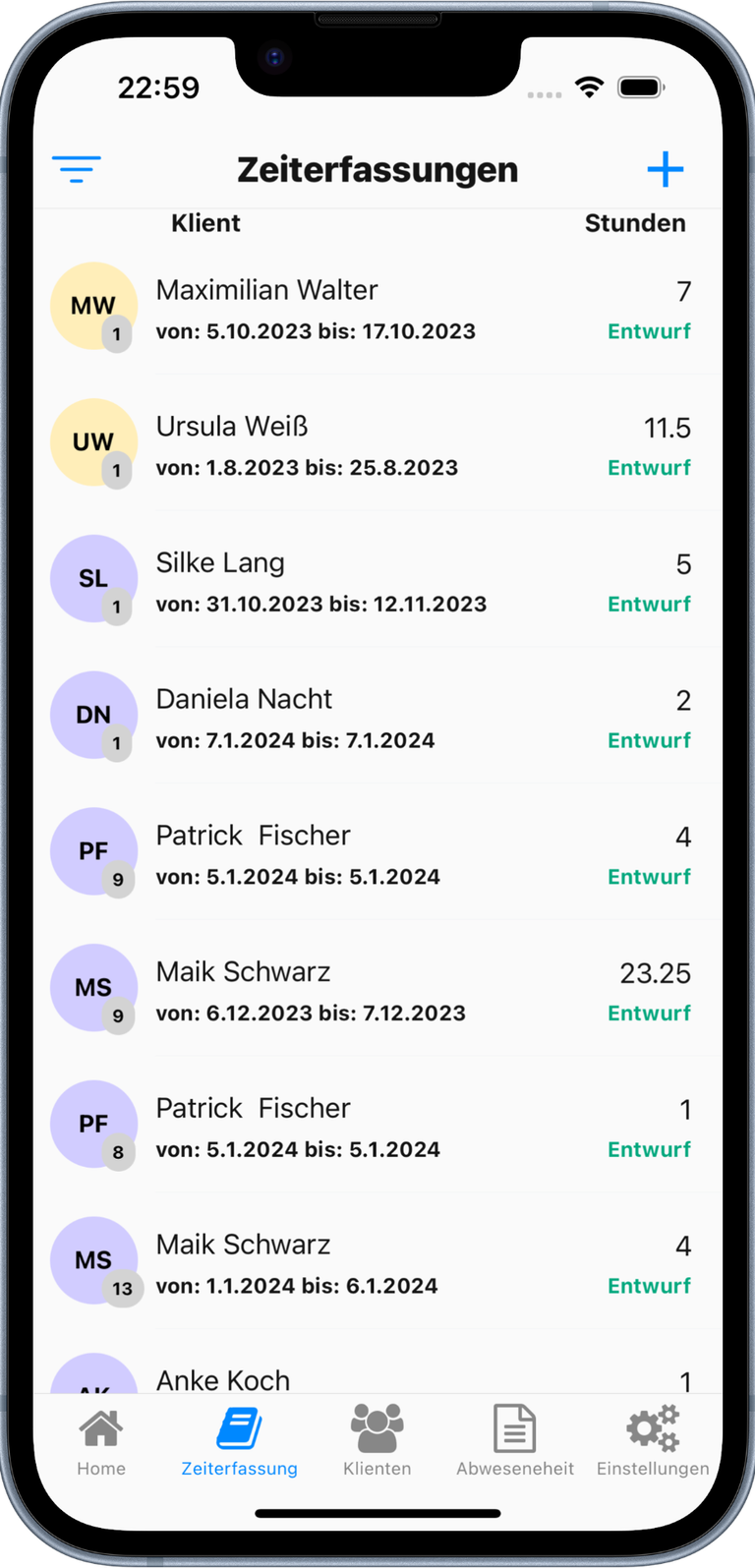The image size is (755, 1568).
Task: Open the Abweseneheit tab
Action: 515,1442
